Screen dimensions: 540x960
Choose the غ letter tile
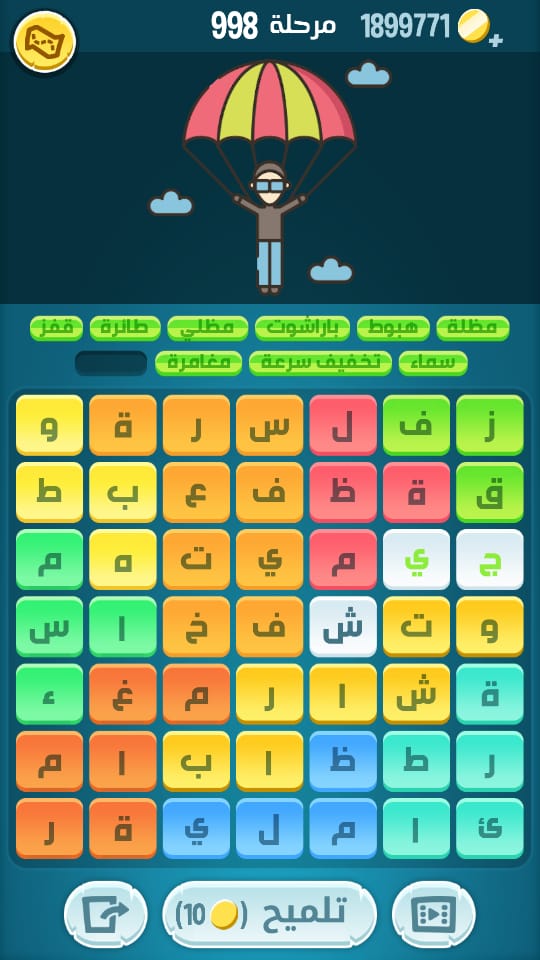pyautogui.click(x=122, y=694)
